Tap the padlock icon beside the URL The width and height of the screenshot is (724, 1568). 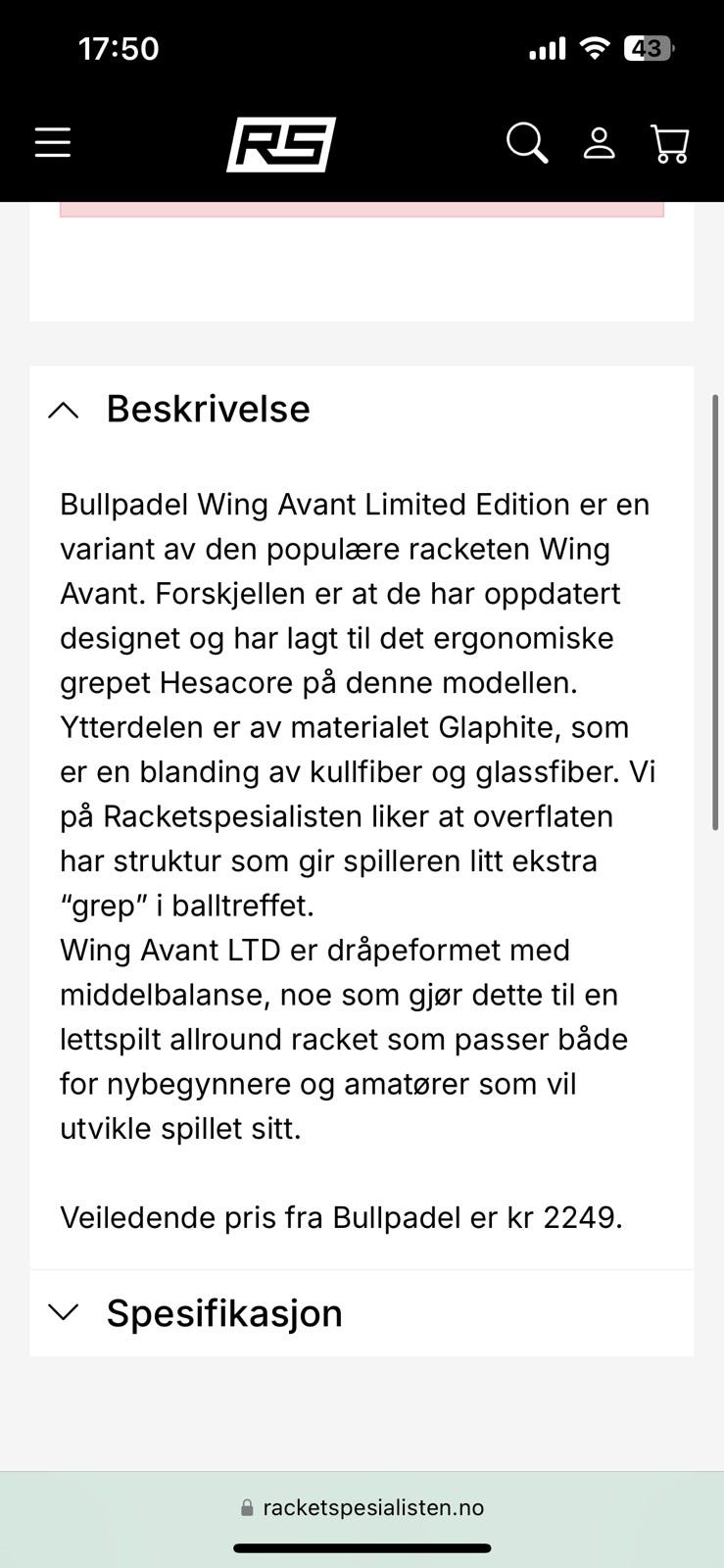click(244, 1508)
